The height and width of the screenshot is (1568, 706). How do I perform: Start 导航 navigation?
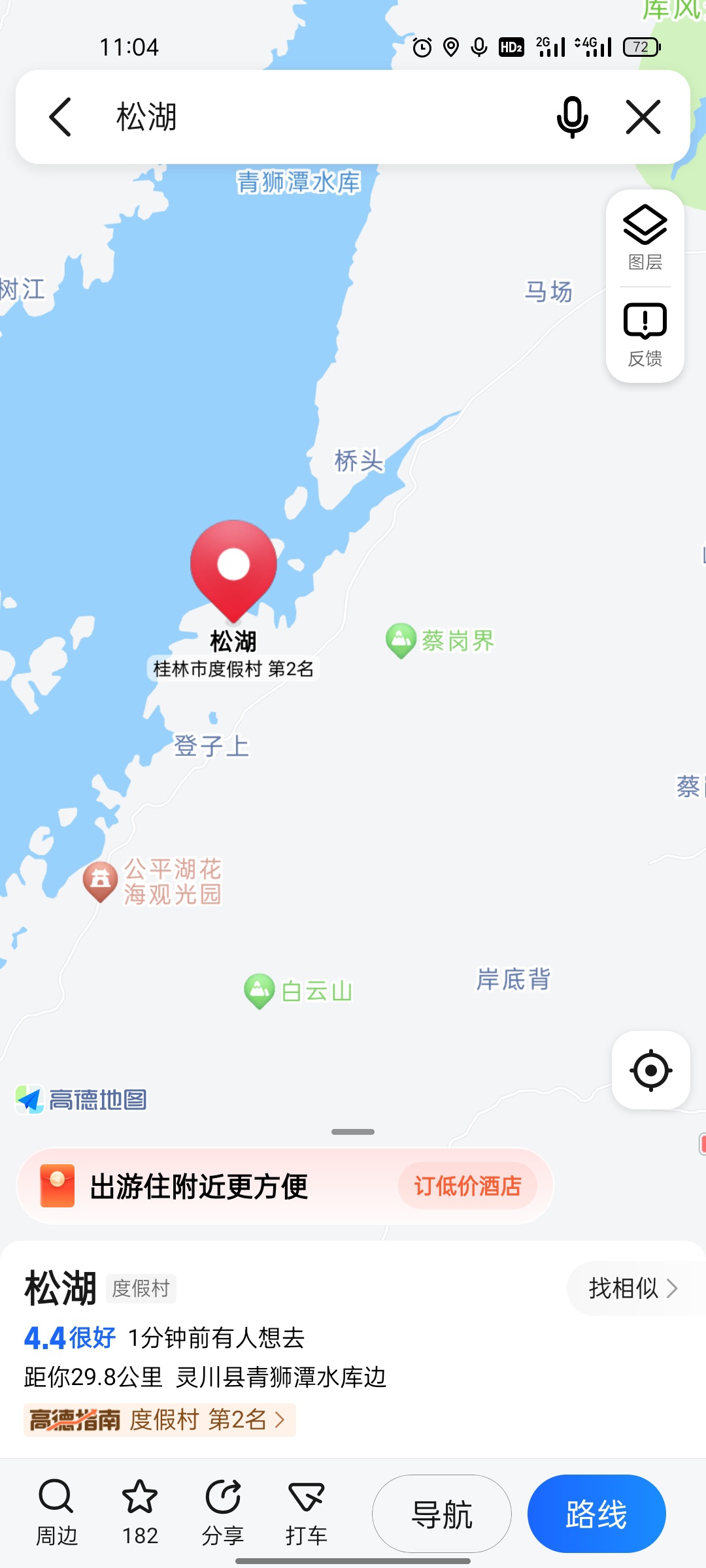point(442,1514)
